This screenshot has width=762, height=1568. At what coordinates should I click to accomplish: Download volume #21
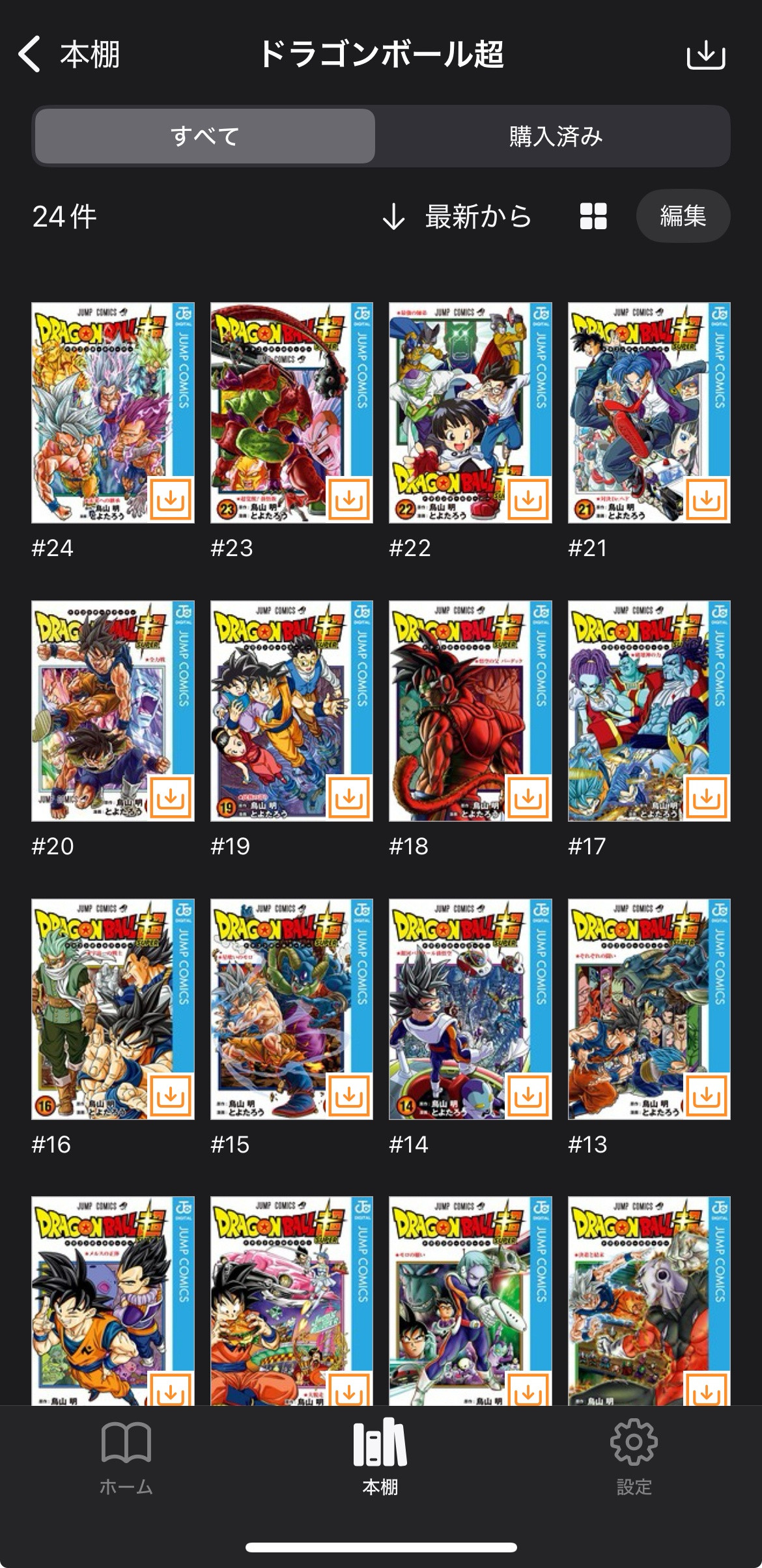pos(707,499)
